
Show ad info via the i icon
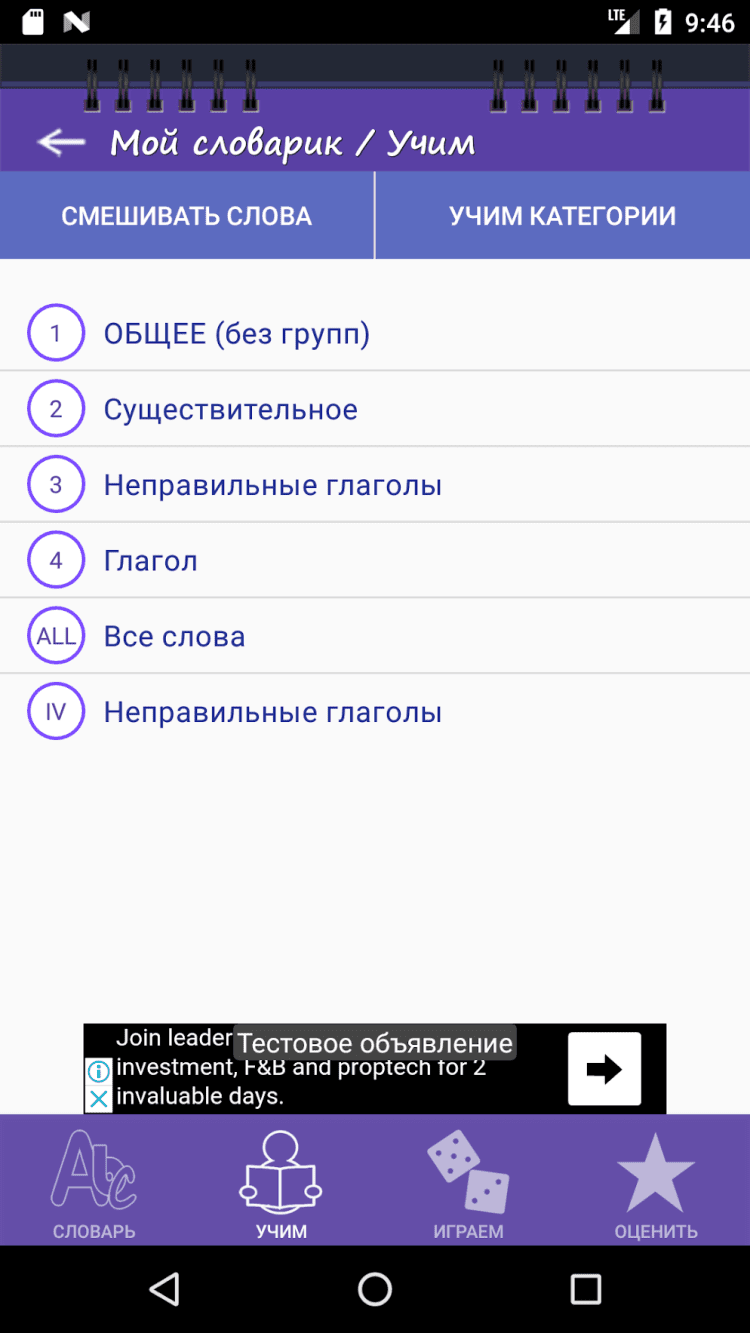98,1072
